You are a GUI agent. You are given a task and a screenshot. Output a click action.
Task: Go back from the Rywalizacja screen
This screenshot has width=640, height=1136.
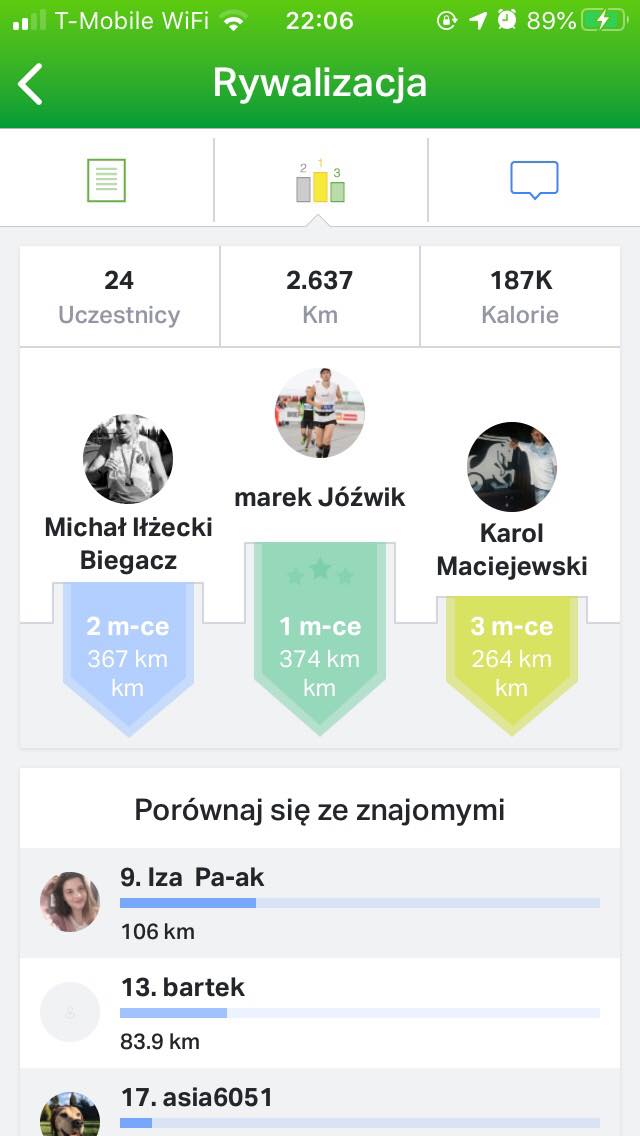tap(32, 84)
